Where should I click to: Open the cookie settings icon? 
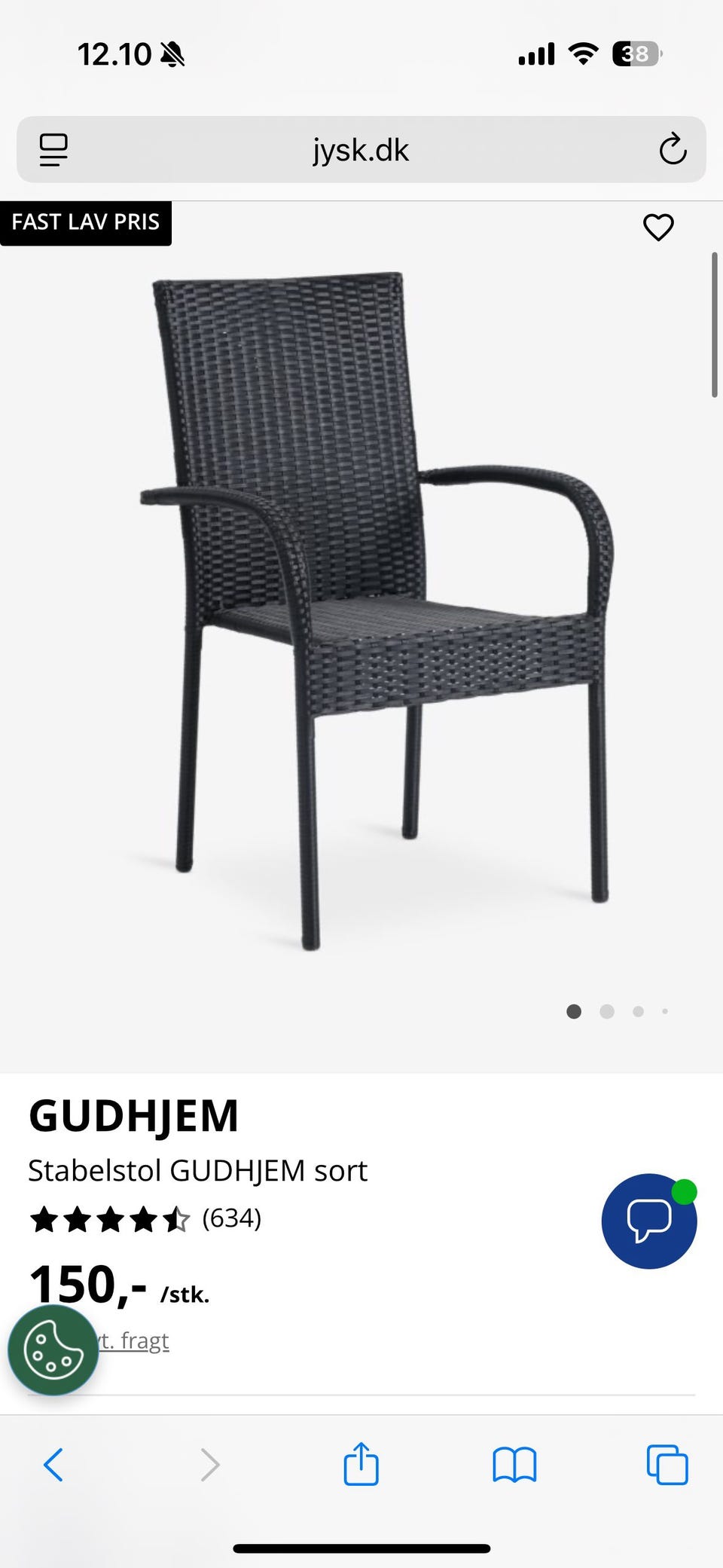coord(51,1349)
